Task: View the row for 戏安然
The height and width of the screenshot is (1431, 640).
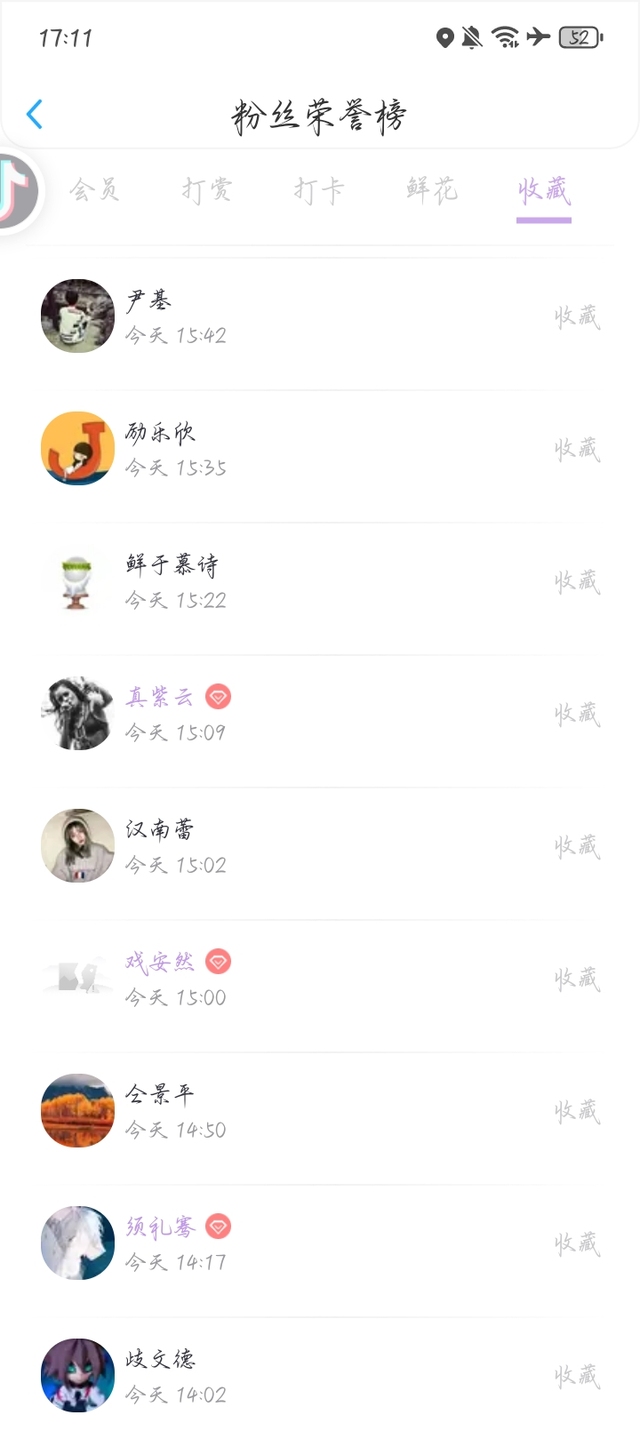Action: [x=320, y=979]
